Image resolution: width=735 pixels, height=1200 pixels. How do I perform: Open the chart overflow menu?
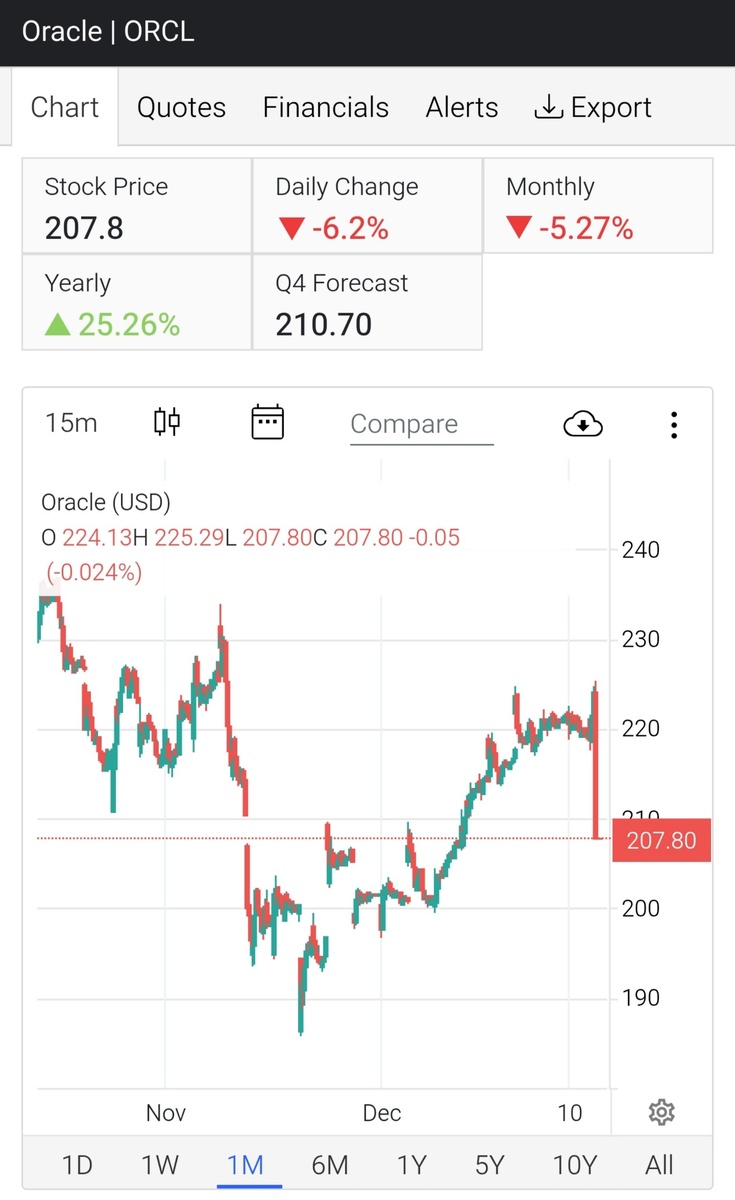pyautogui.click(x=674, y=424)
